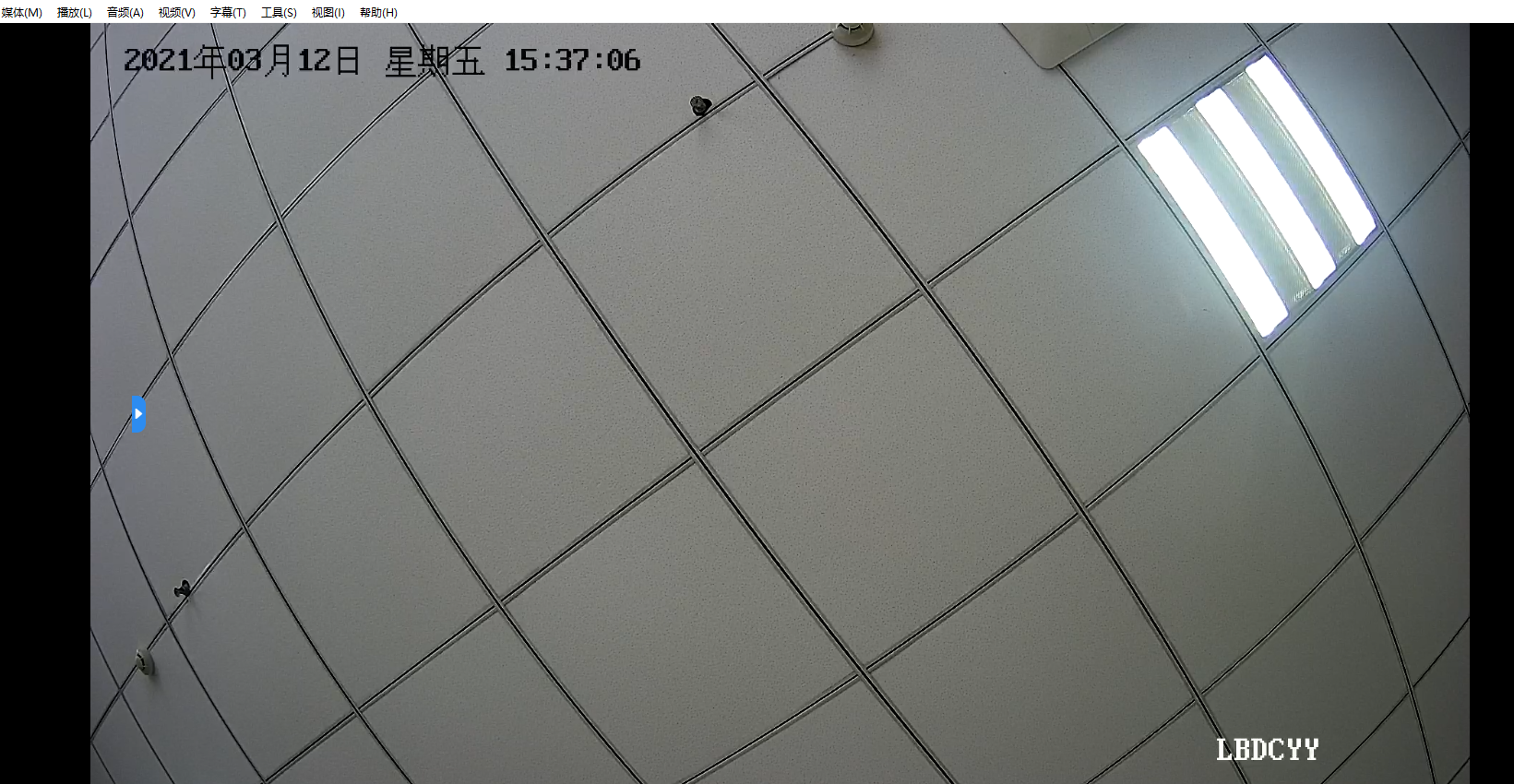1514x784 pixels.
Task: Open the 帮助(H) help menu
Action: (378, 12)
